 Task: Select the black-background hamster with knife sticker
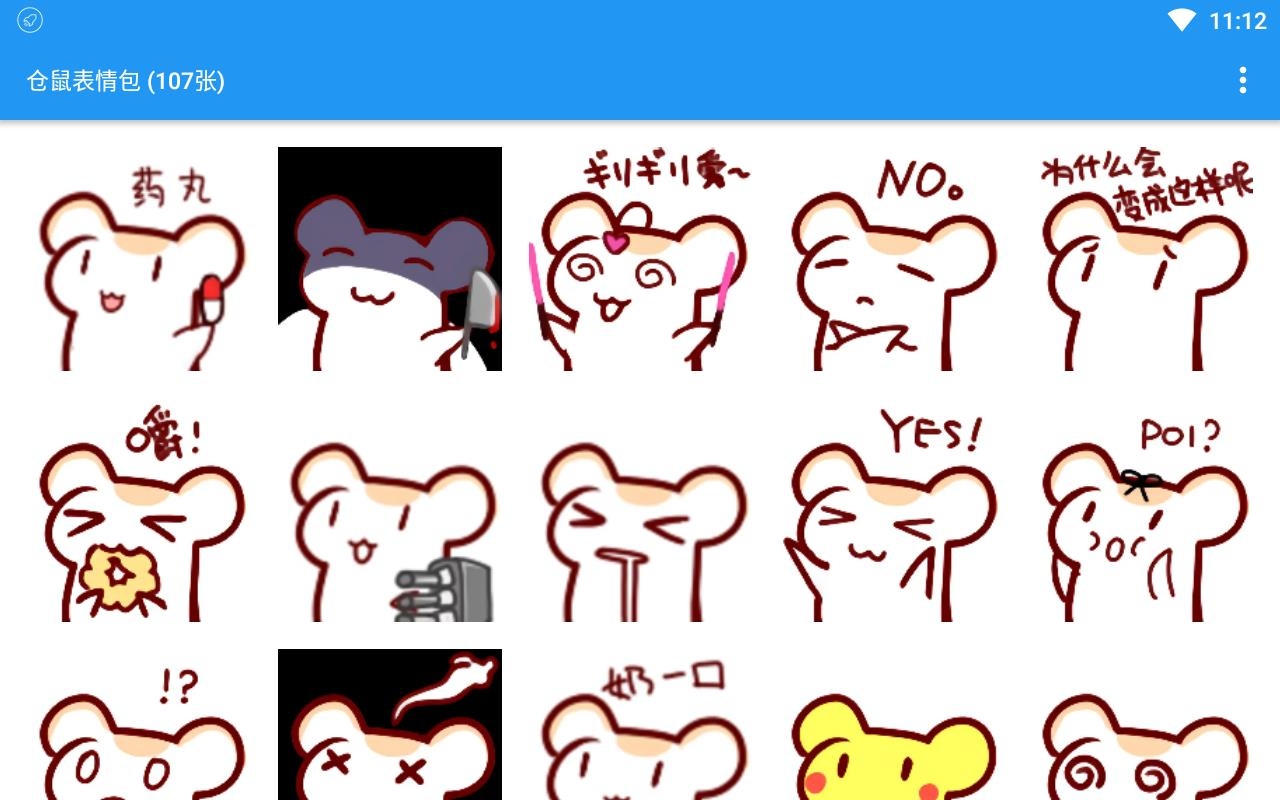coord(390,260)
